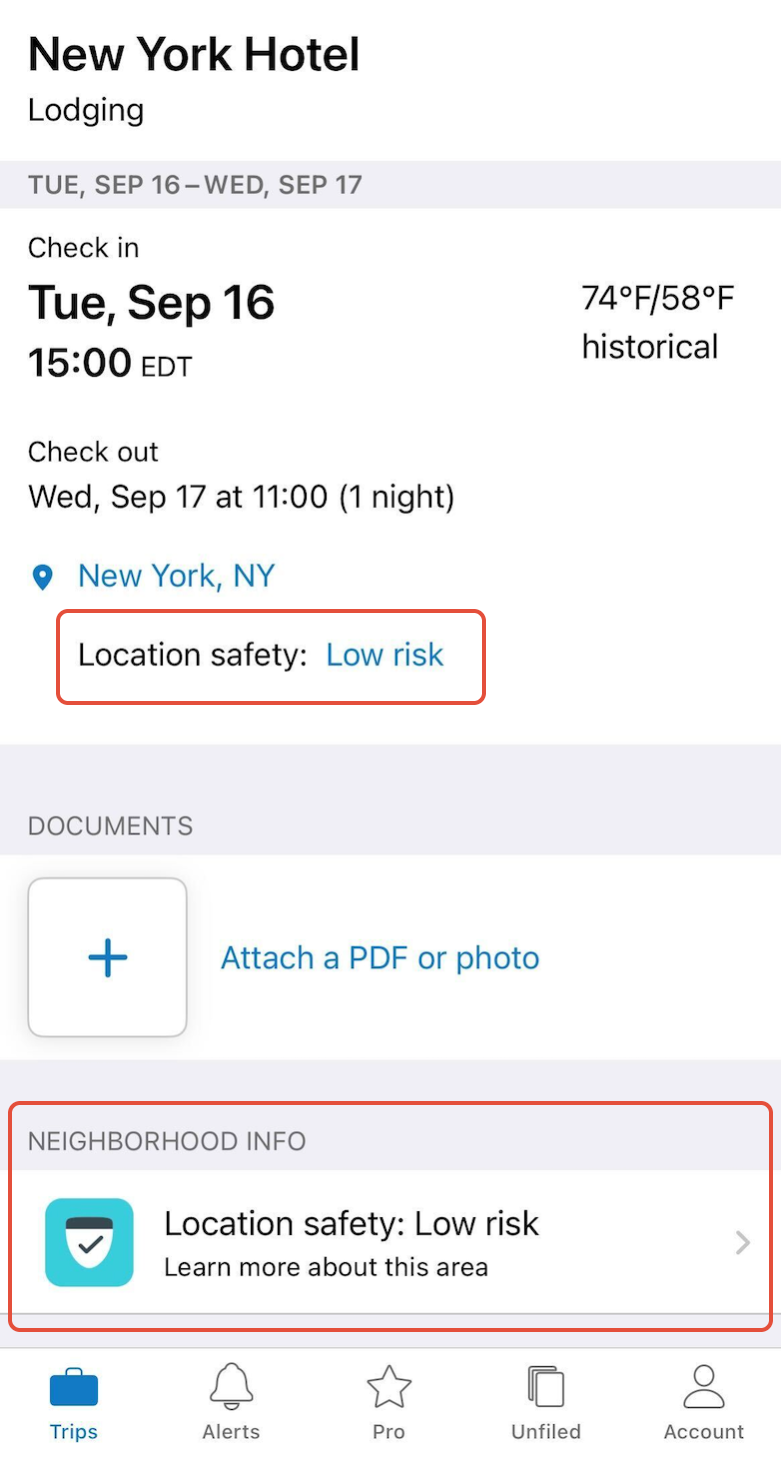Switch to the Trips tab
781x1473 pixels.
pyautogui.click(x=74, y=1404)
